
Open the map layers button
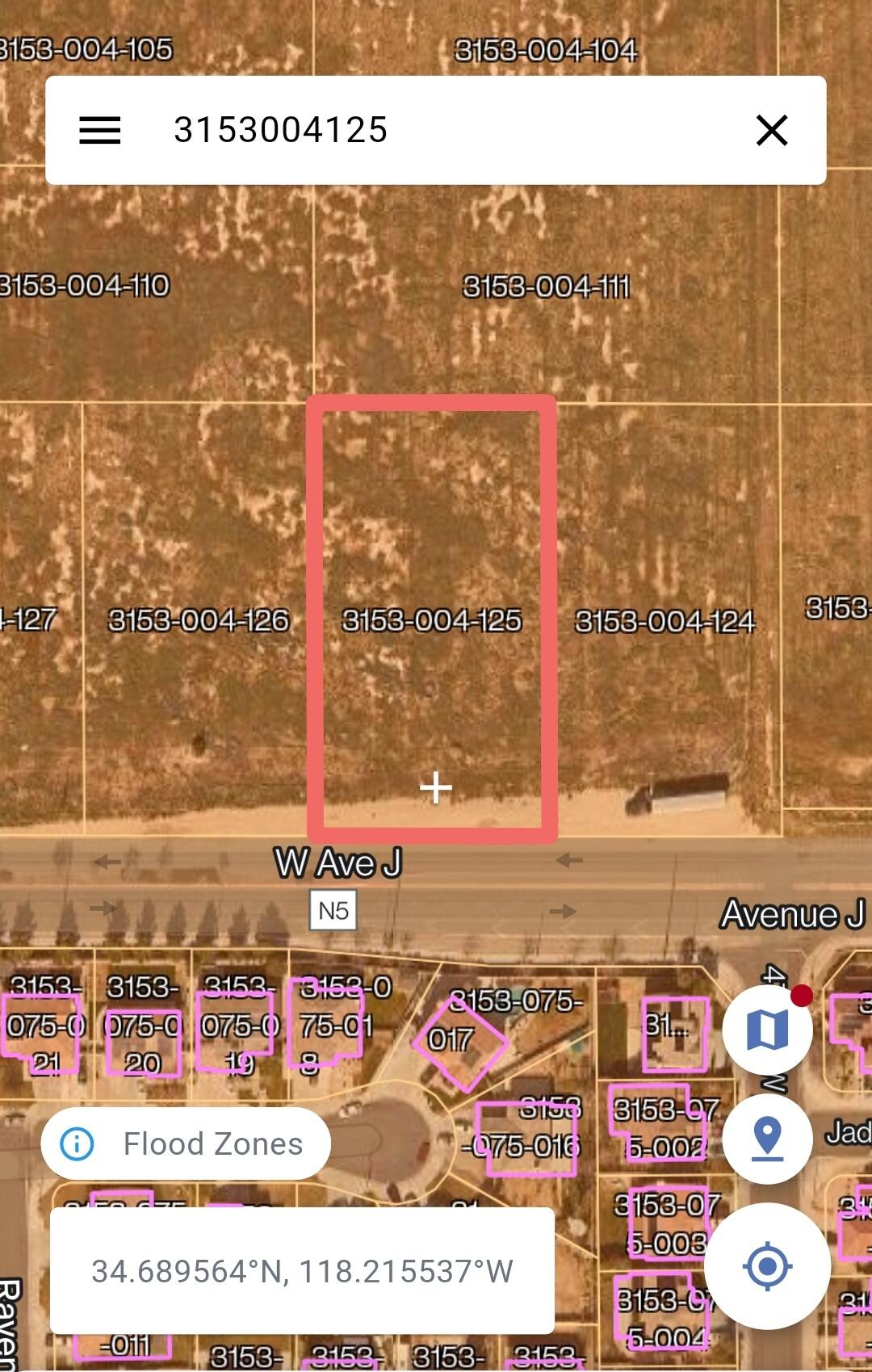(x=767, y=1030)
